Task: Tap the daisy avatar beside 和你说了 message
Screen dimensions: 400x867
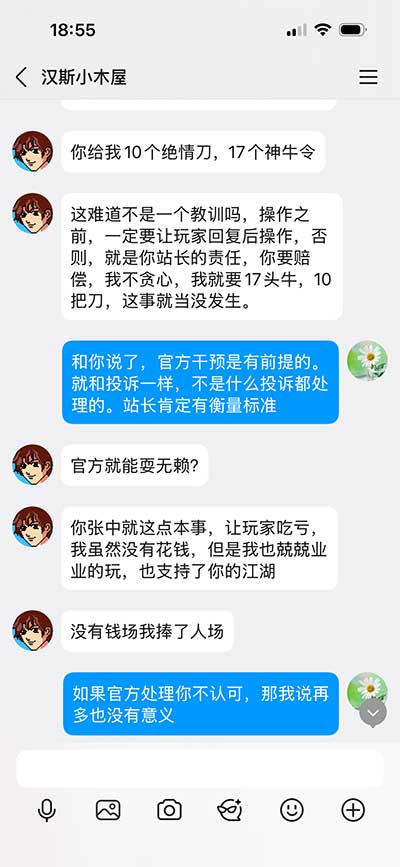Action: click(367, 361)
